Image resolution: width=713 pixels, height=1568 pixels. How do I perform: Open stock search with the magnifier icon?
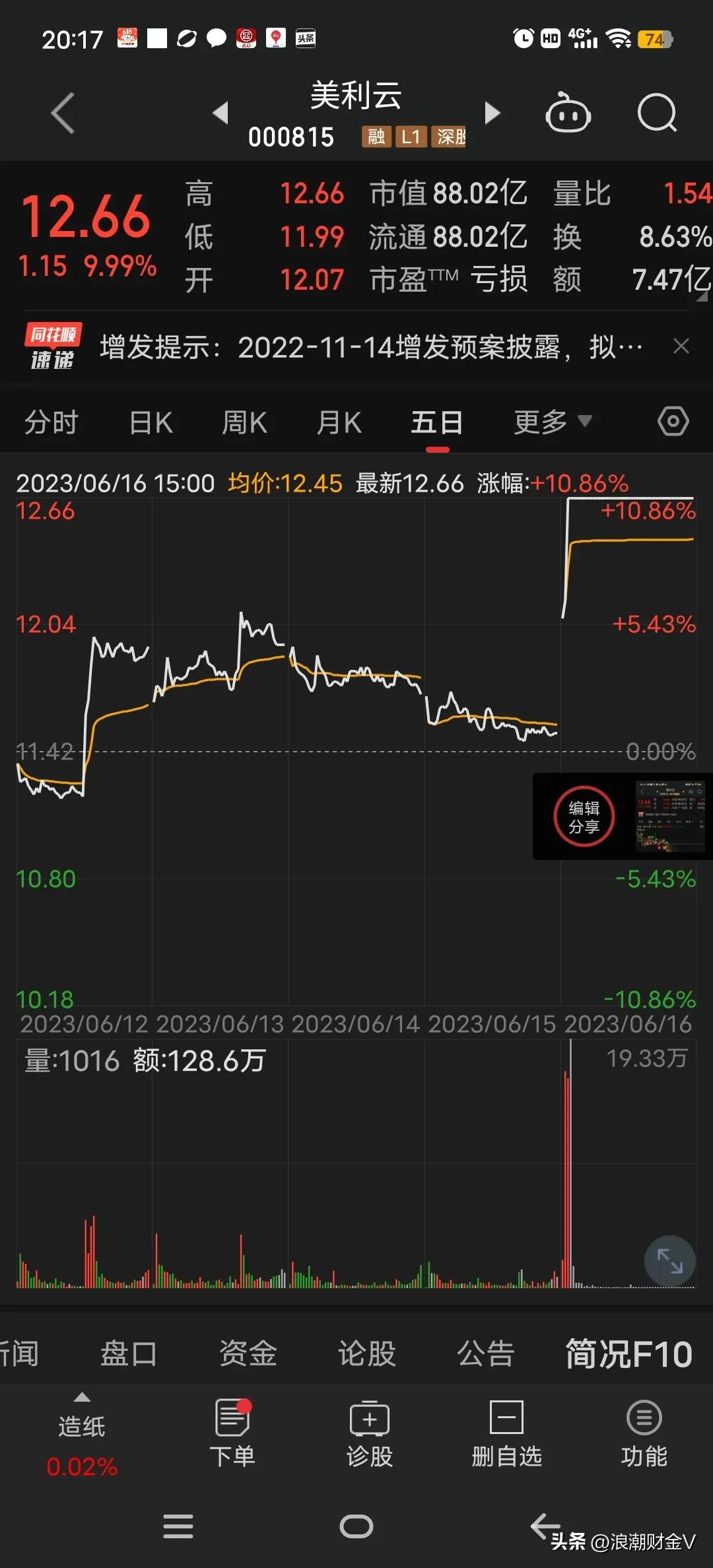[x=657, y=114]
